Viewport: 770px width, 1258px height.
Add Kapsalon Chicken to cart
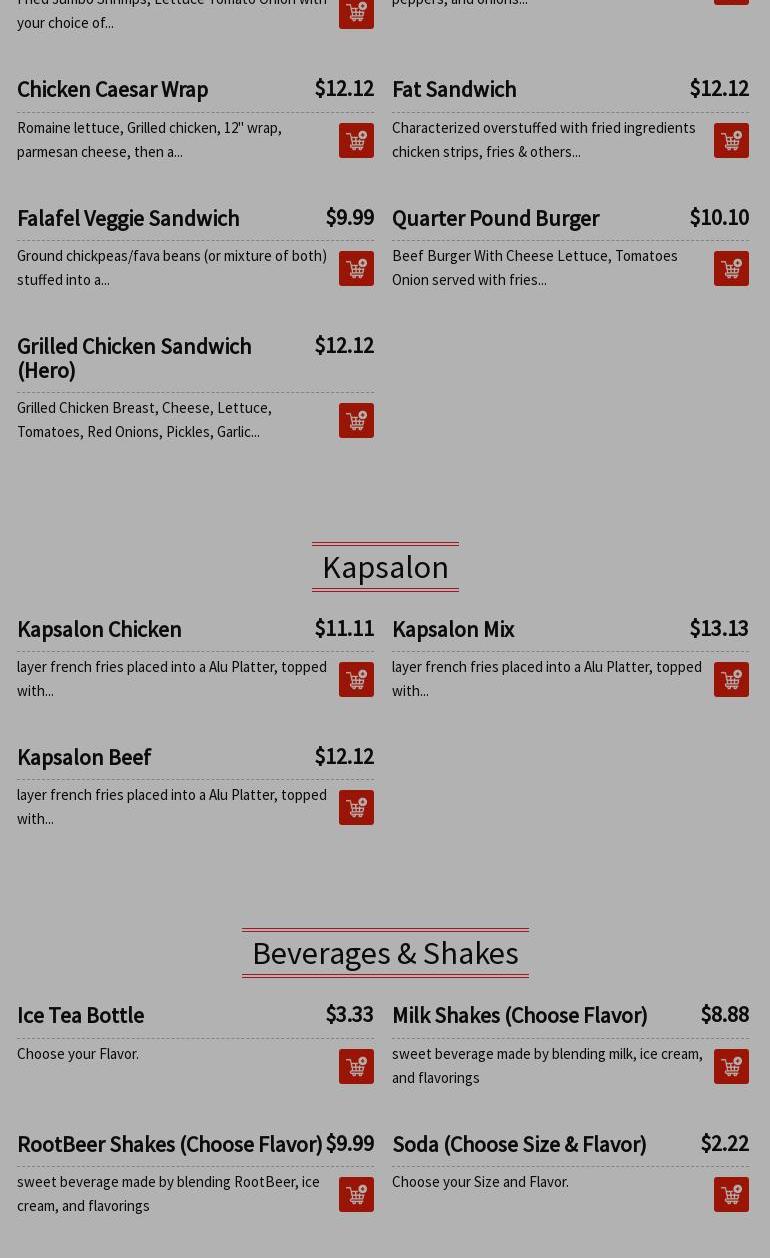(x=356, y=680)
